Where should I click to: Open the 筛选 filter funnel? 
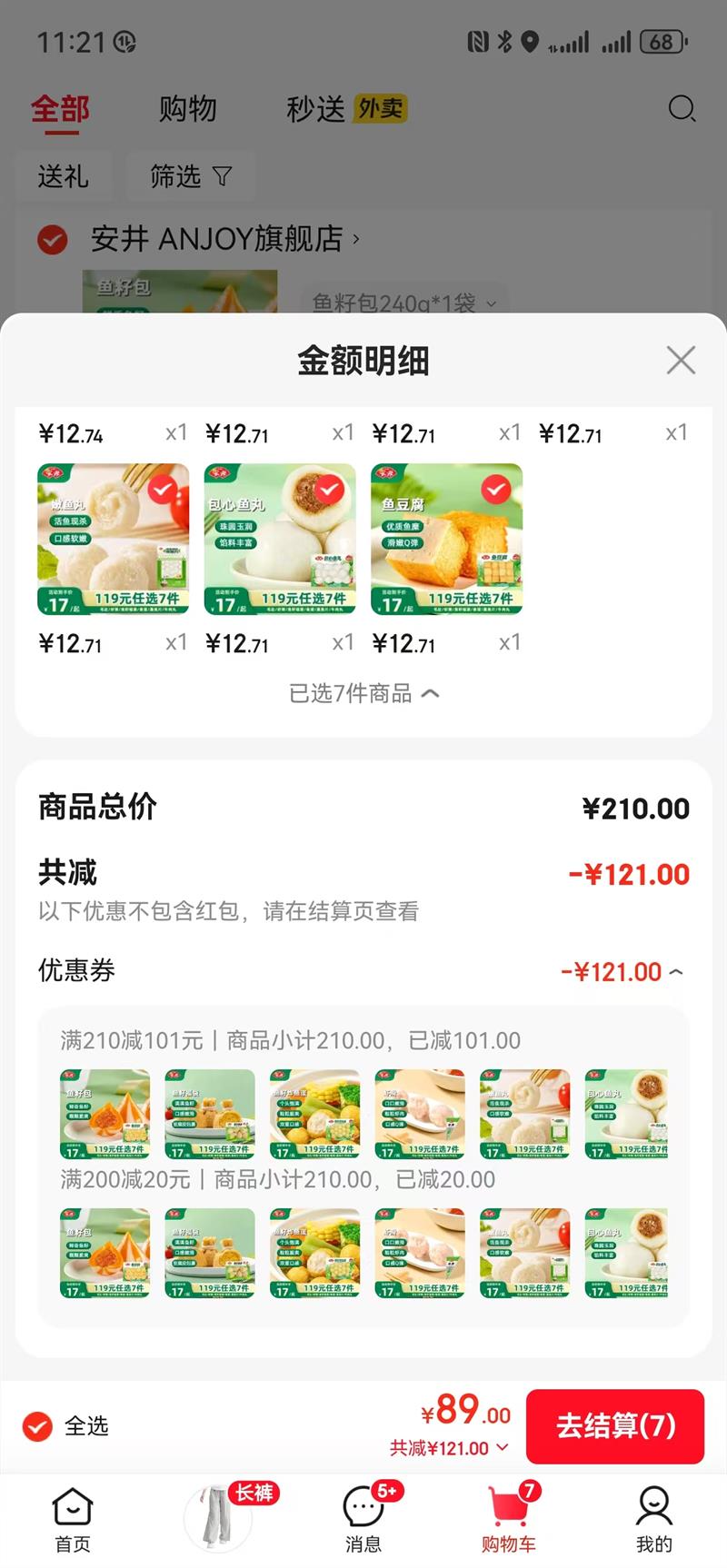[x=191, y=177]
